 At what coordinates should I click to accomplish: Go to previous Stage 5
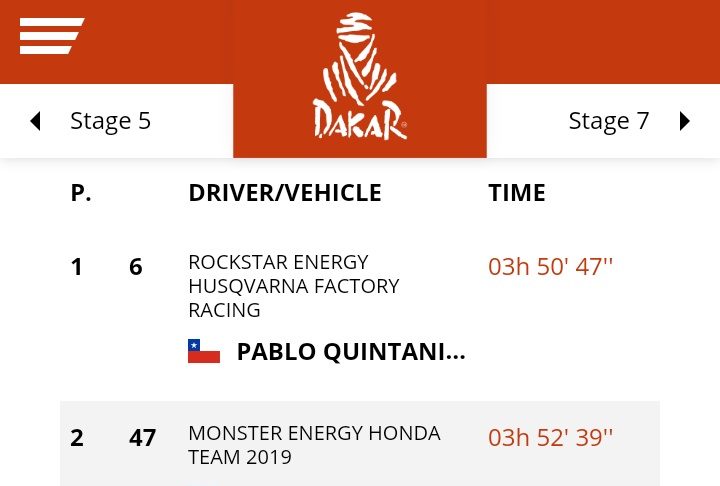(92, 121)
